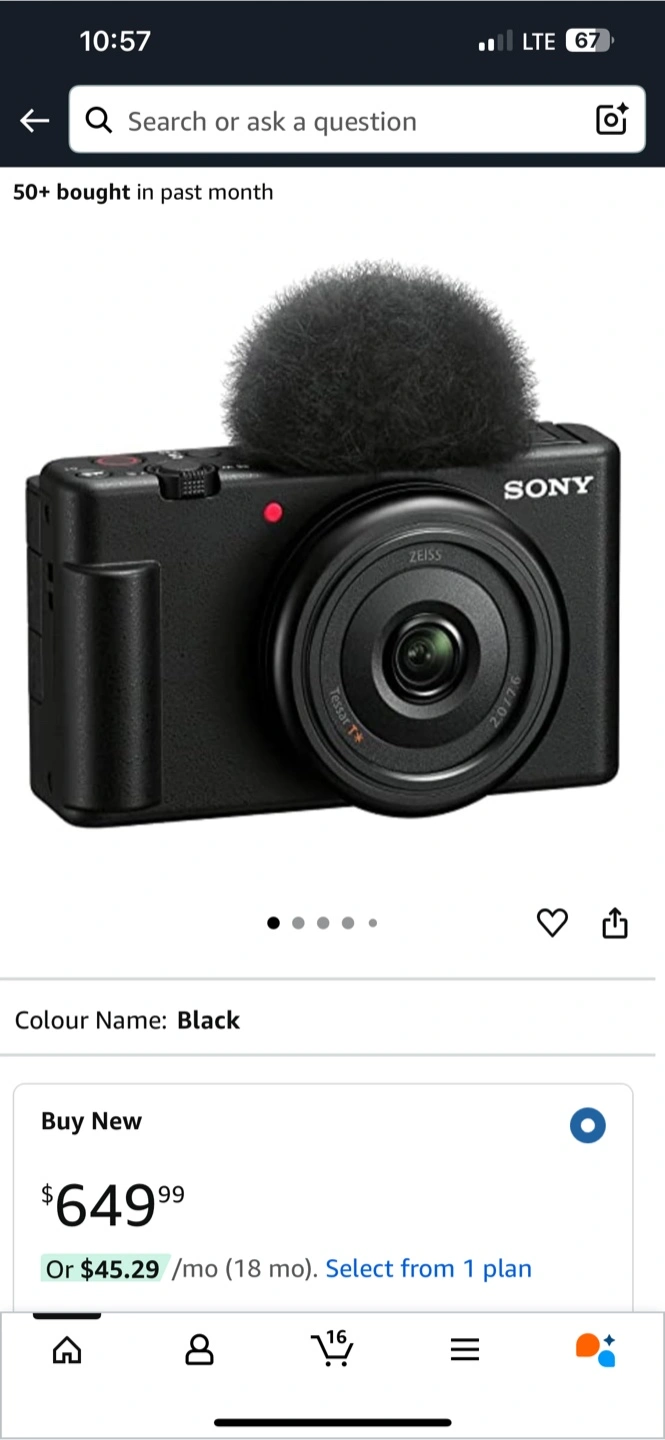Select the Buy New radio option
The image size is (665, 1440).
587,1126
